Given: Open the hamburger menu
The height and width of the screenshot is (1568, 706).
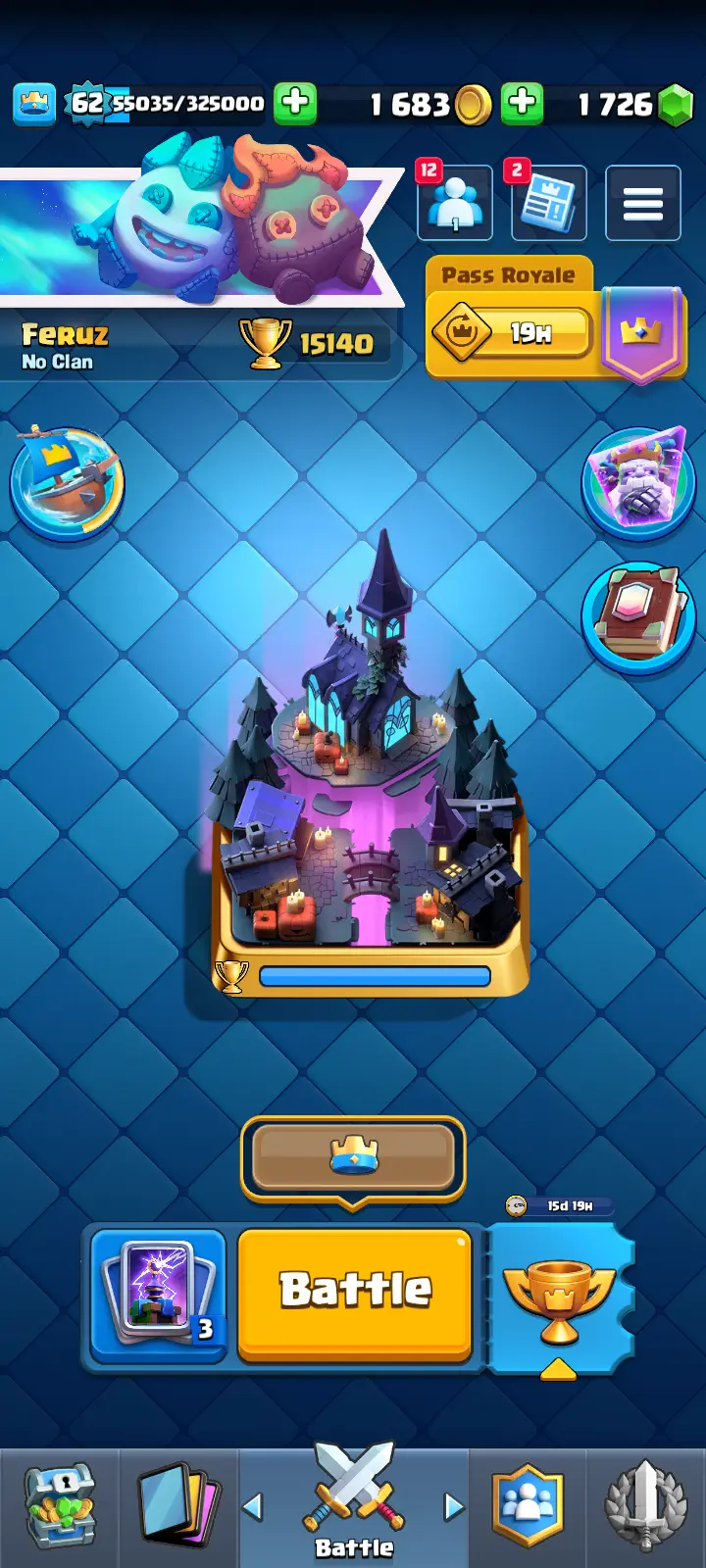Looking at the screenshot, I should (x=642, y=204).
